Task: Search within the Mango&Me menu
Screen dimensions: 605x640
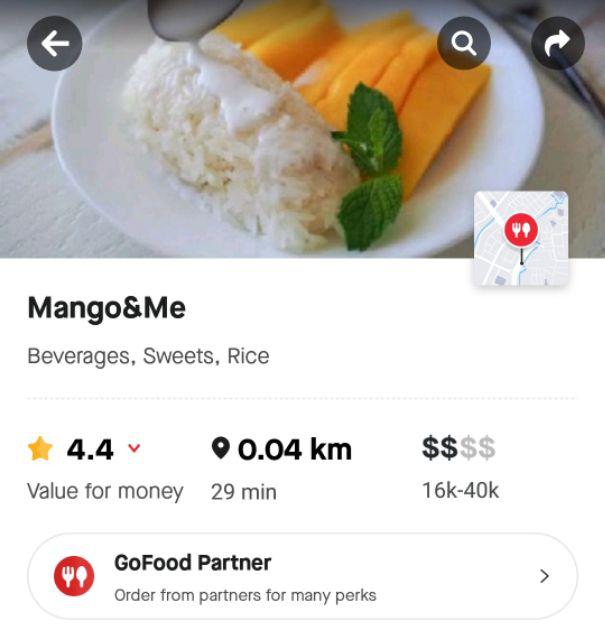Action: 464,43
